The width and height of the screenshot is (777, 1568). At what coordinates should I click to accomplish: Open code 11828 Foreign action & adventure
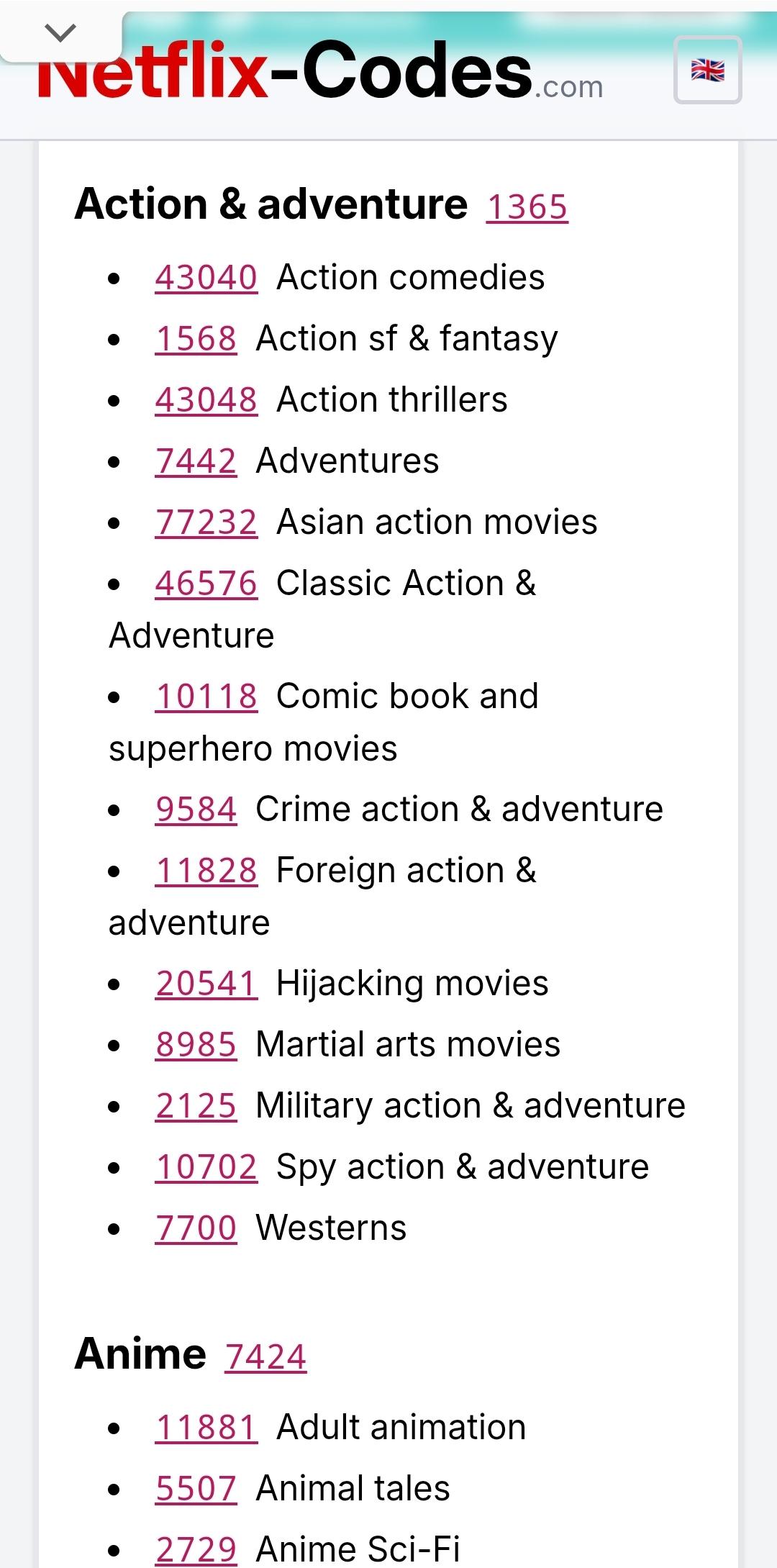click(206, 869)
